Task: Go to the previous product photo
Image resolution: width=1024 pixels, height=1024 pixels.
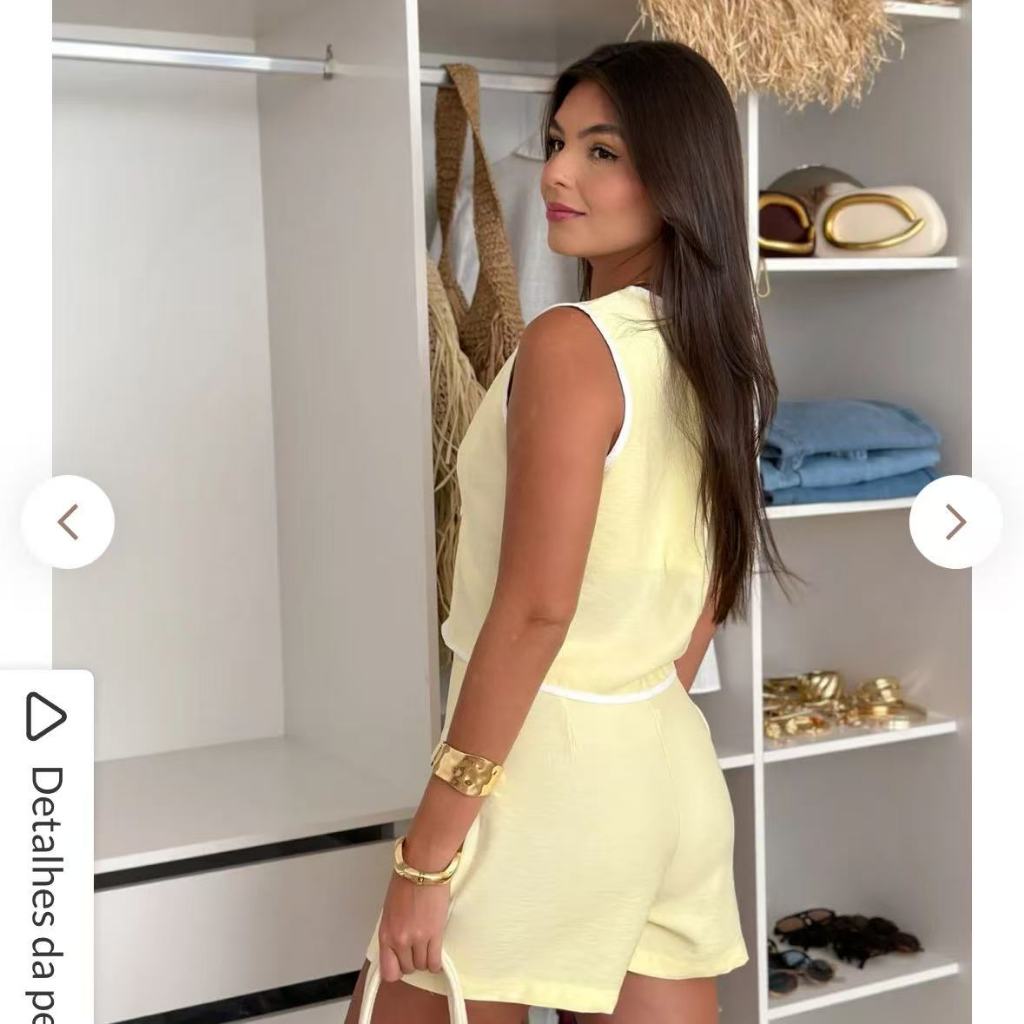Action: (x=68, y=522)
